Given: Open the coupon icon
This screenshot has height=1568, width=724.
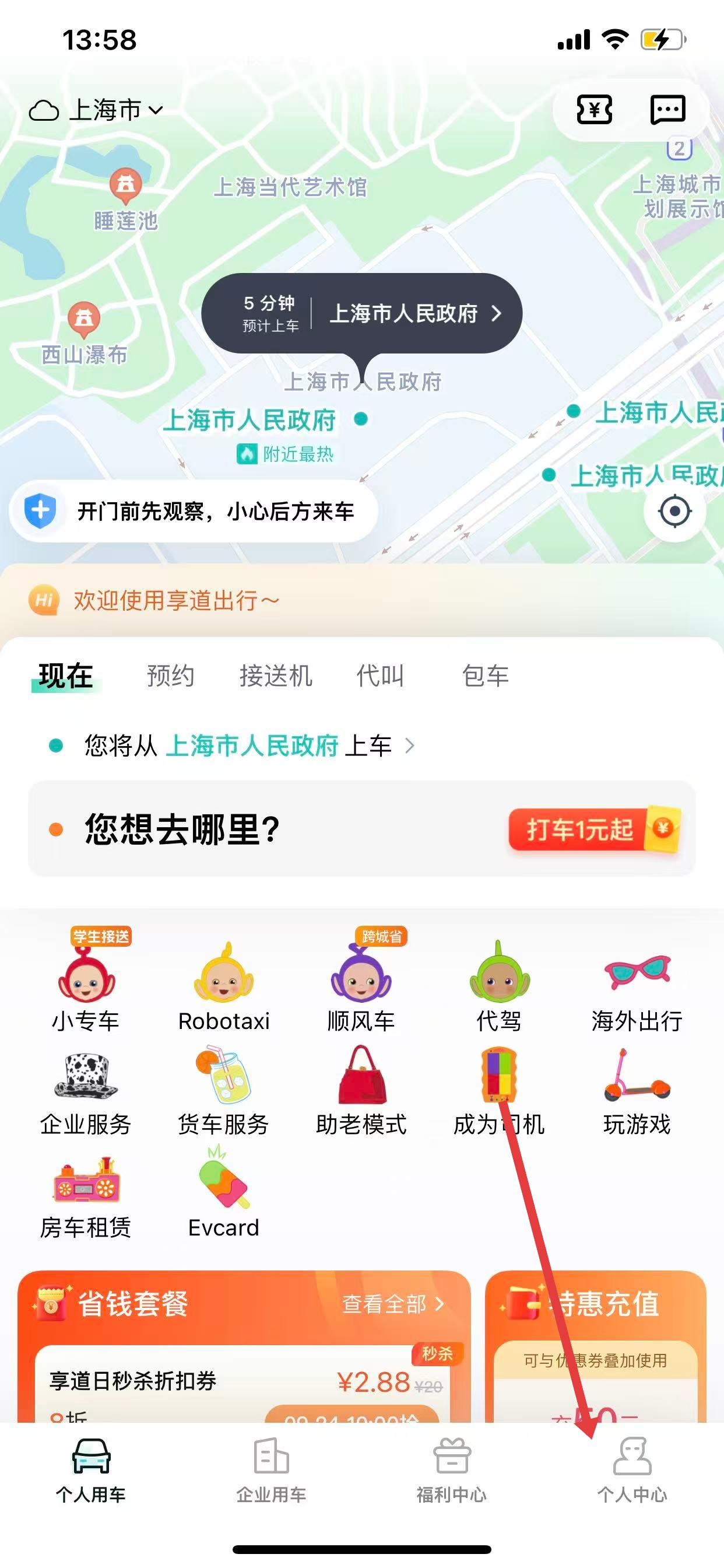Looking at the screenshot, I should coord(594,110).
